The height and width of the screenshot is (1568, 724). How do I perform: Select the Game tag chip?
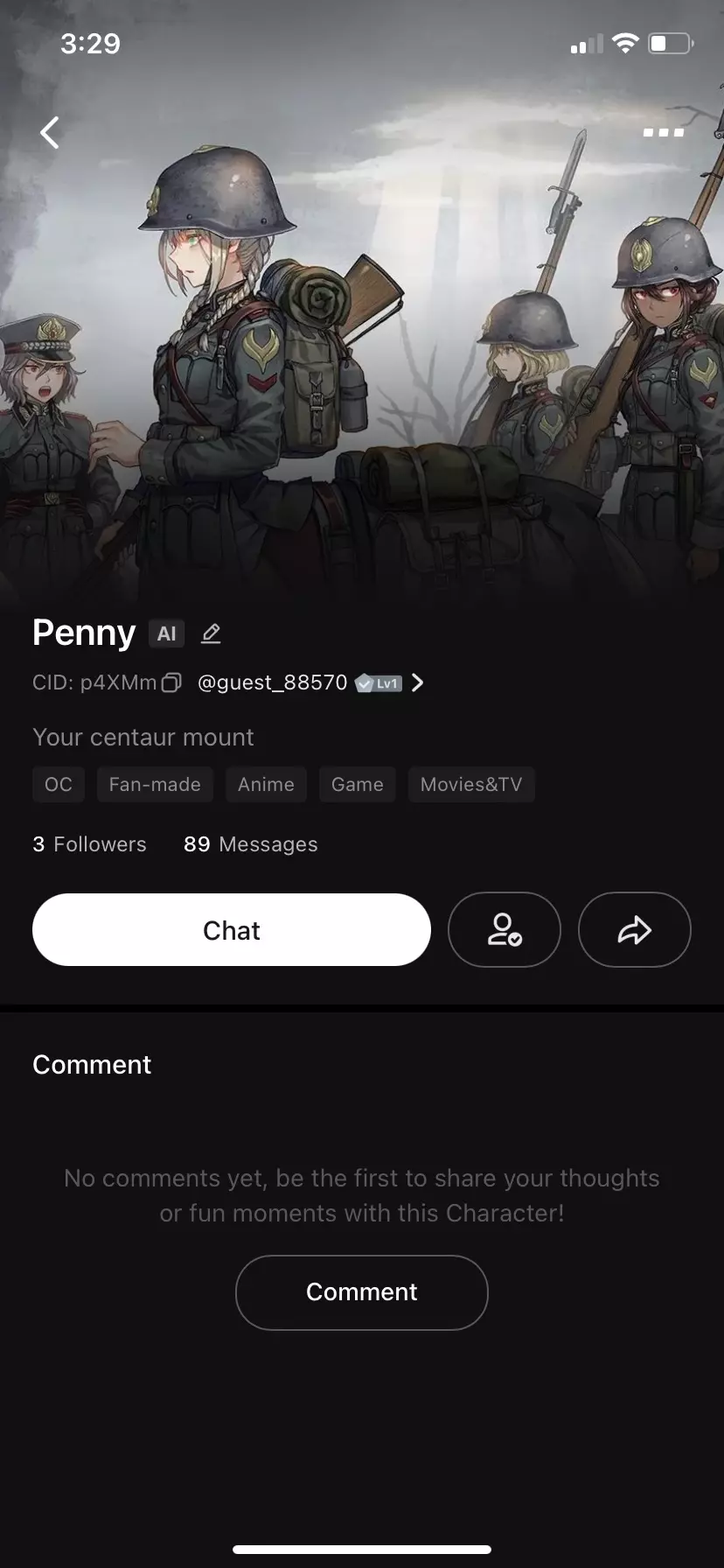(x=357, y=784)
